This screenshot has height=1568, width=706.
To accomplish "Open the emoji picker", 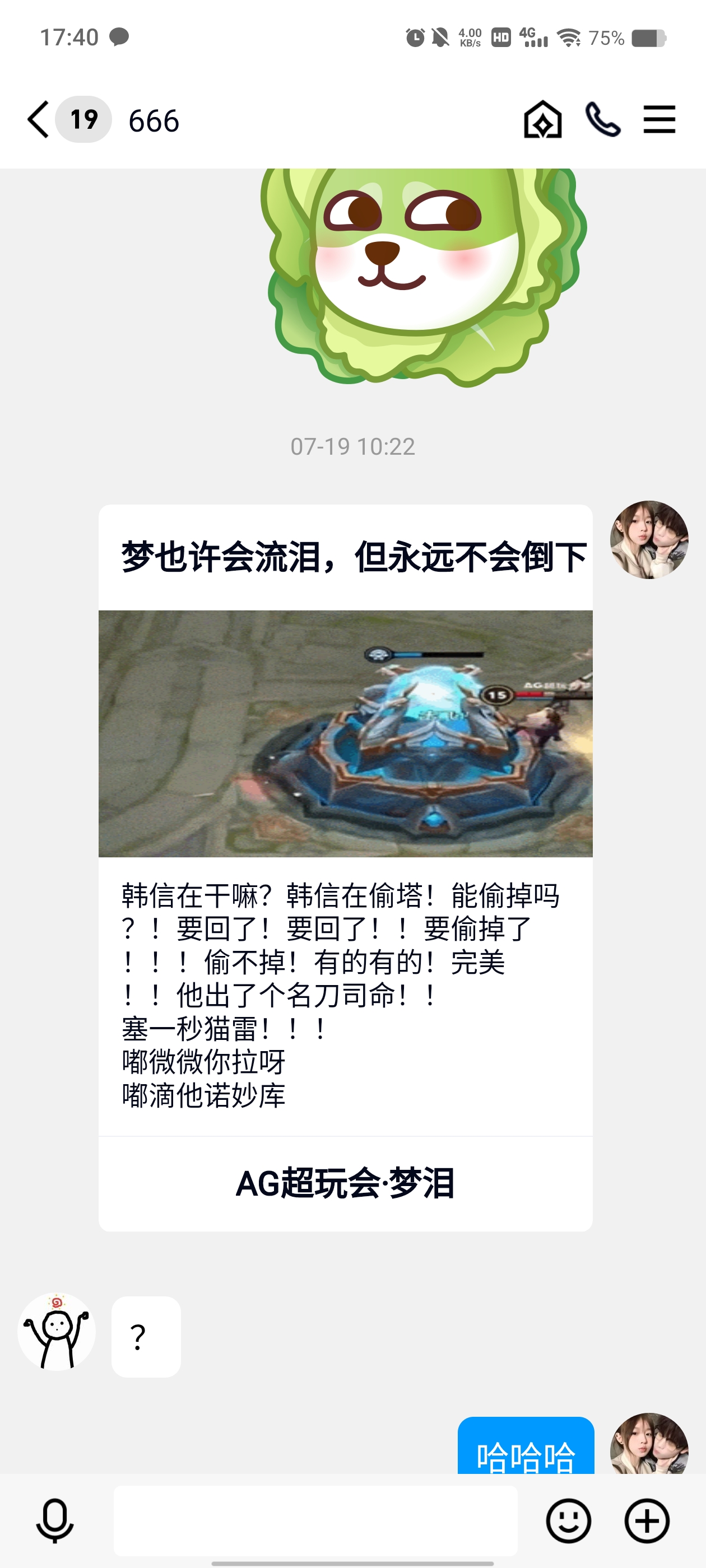I will (568, 1520).
